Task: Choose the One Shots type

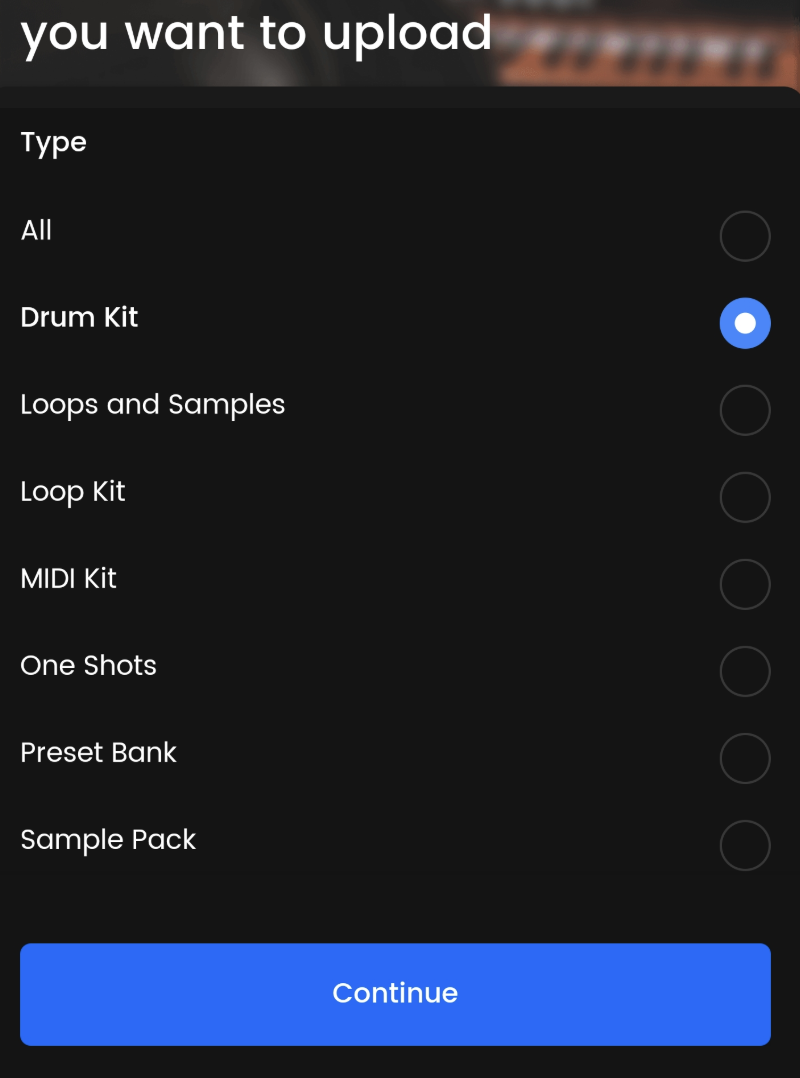Action: click(x=744, y=671)
